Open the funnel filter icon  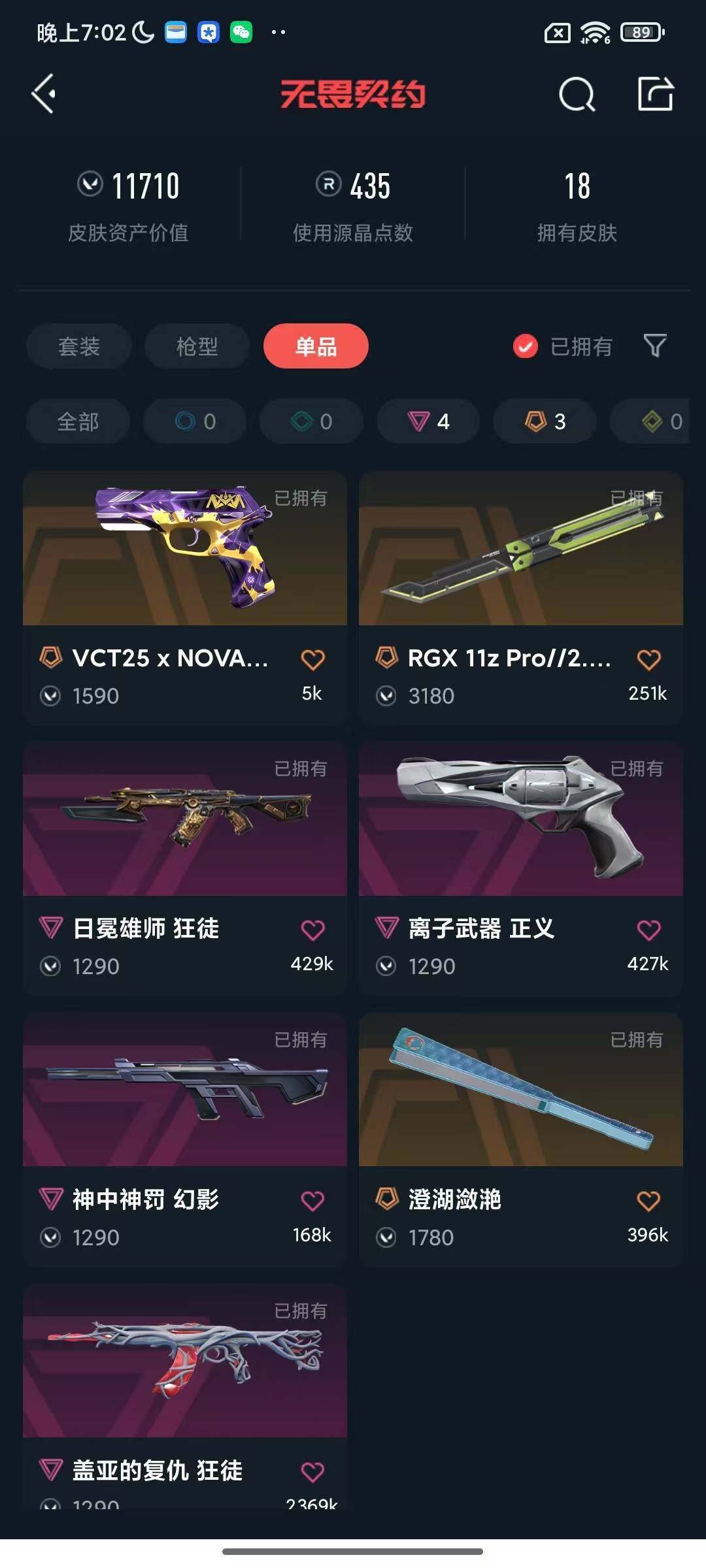tap(655, 346)
